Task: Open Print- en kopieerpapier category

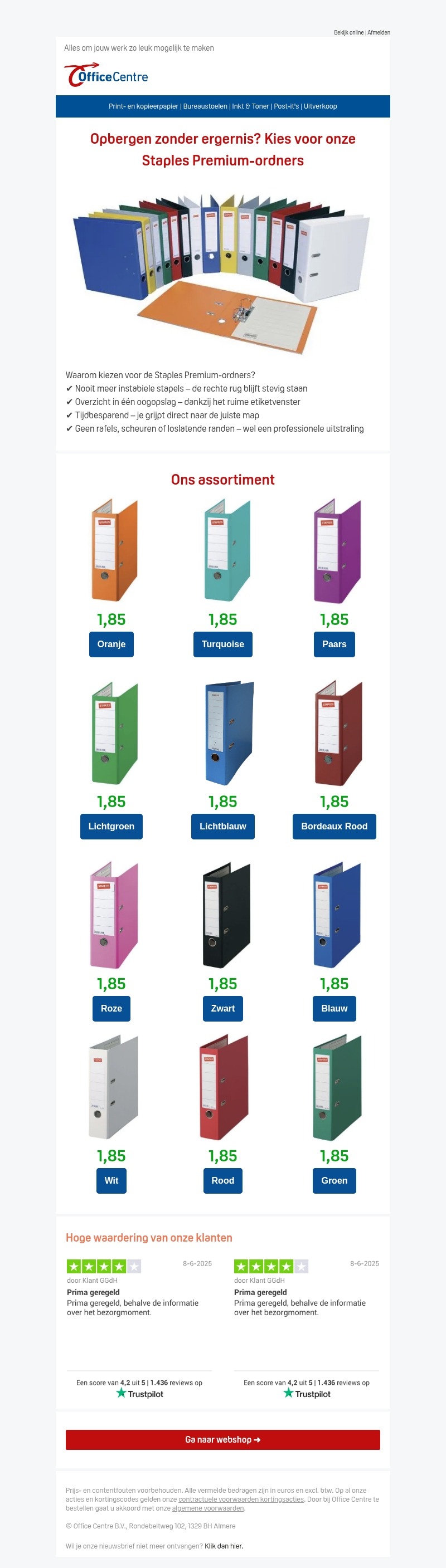Action: pyautogui.click(x=143, y=106)
